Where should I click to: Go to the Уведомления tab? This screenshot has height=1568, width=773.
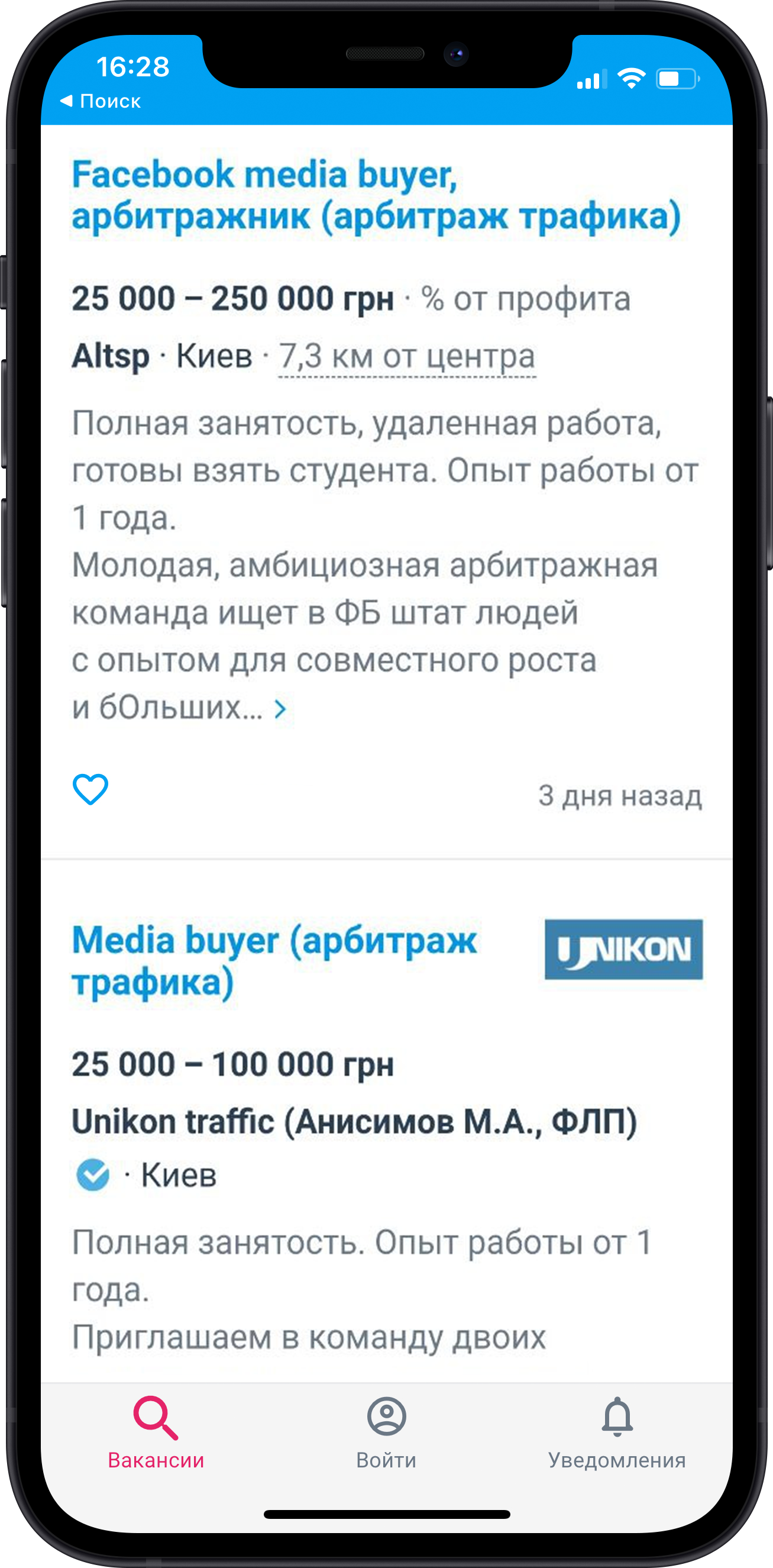[617, 1434]
